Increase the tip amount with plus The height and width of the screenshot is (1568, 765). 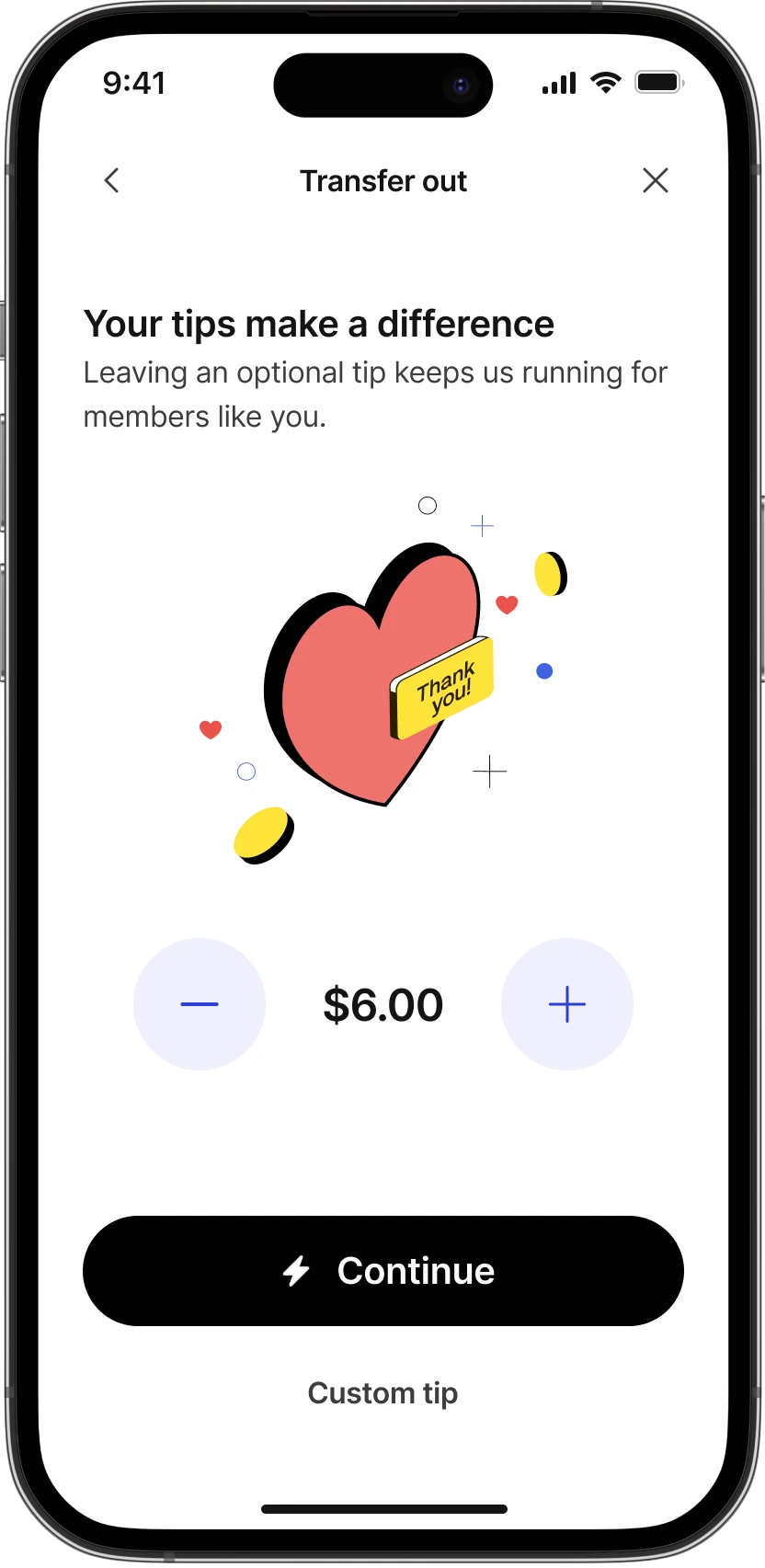566,1004
